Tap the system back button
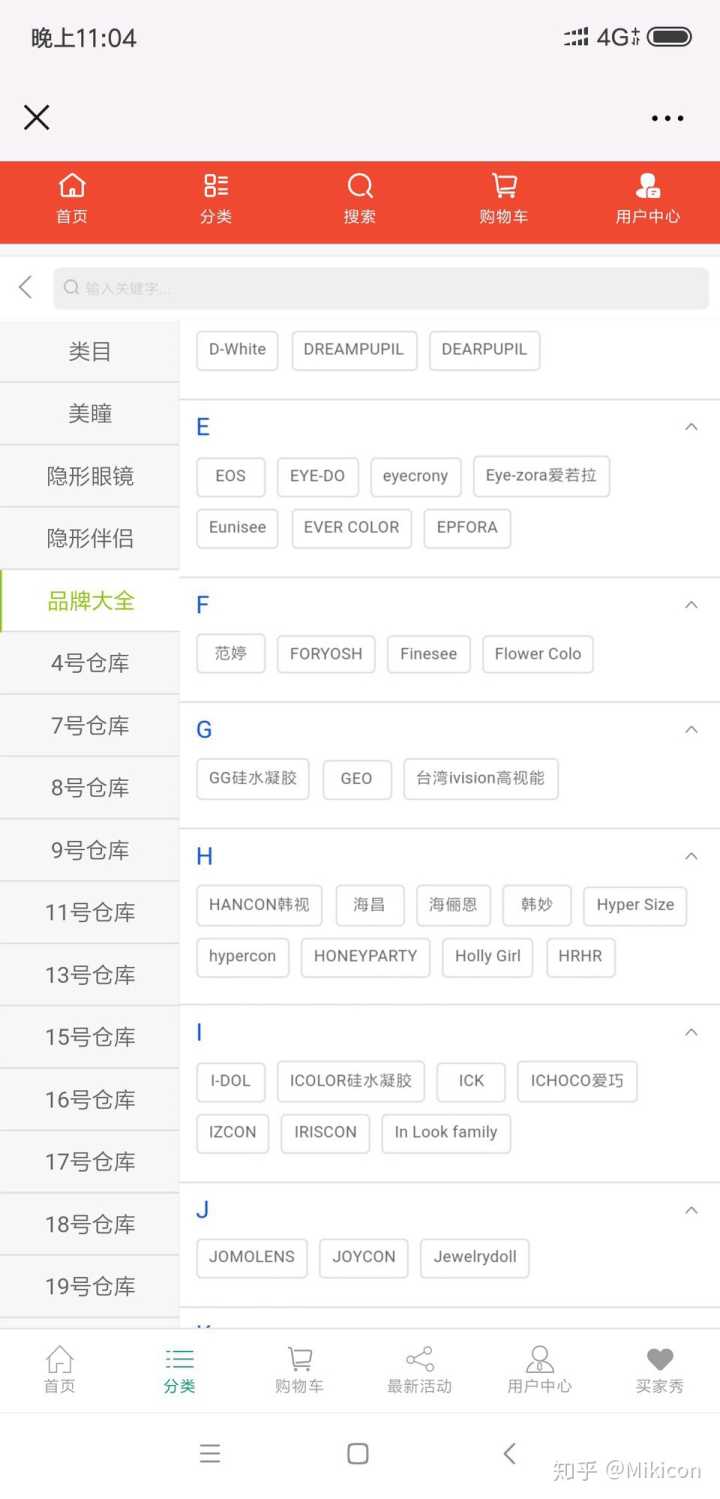Screen dimensions: 720x1499 [x=510, y=1454]
